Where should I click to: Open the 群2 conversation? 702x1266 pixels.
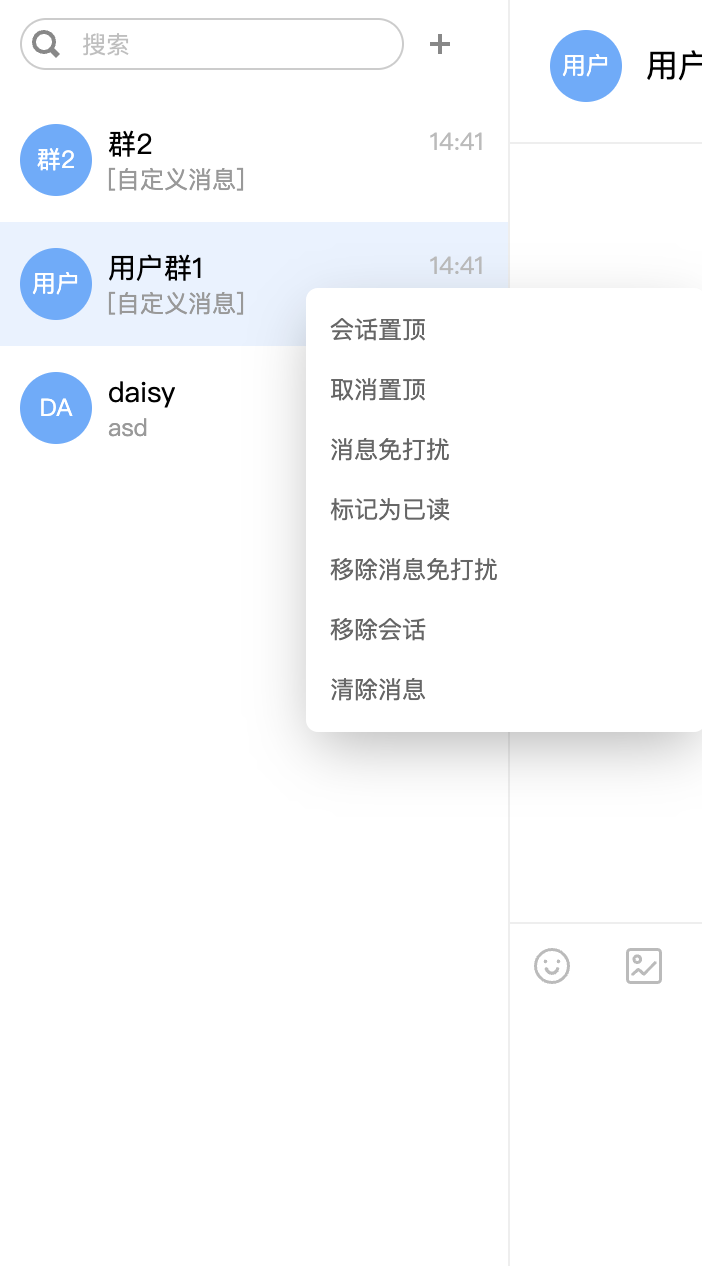point(250,160)
